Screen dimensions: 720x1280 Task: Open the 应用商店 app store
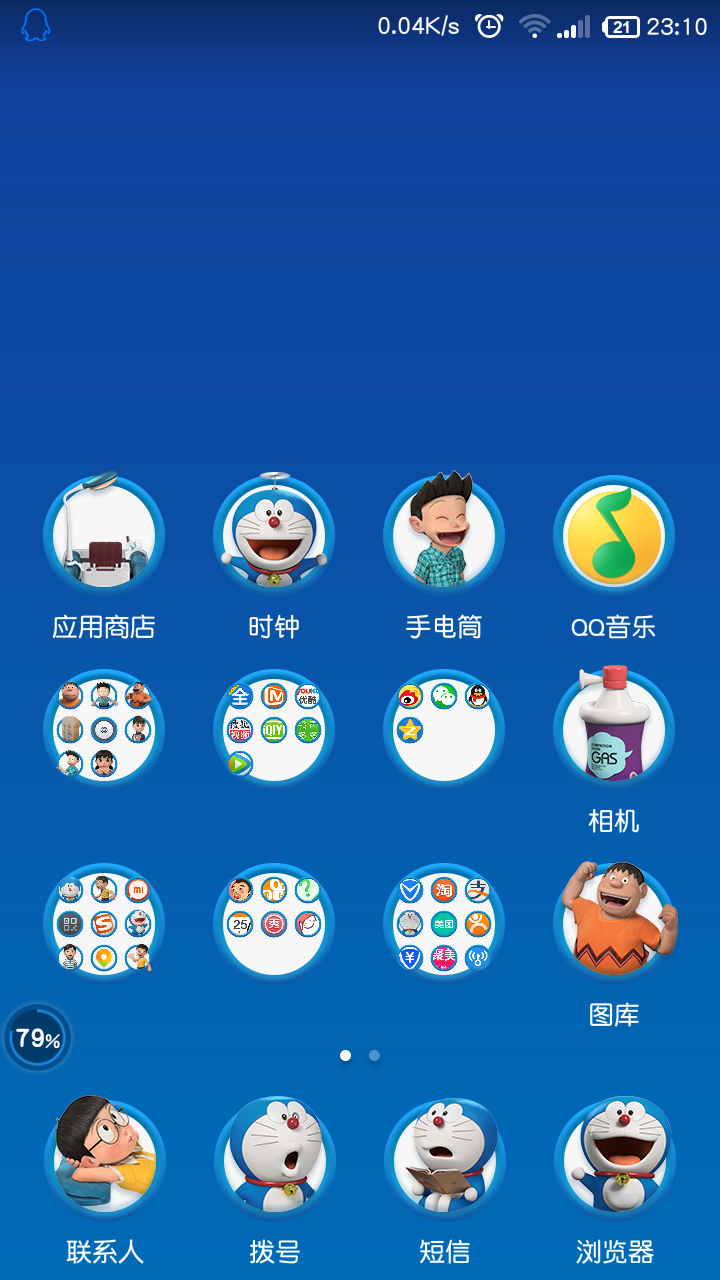point(104,535)
